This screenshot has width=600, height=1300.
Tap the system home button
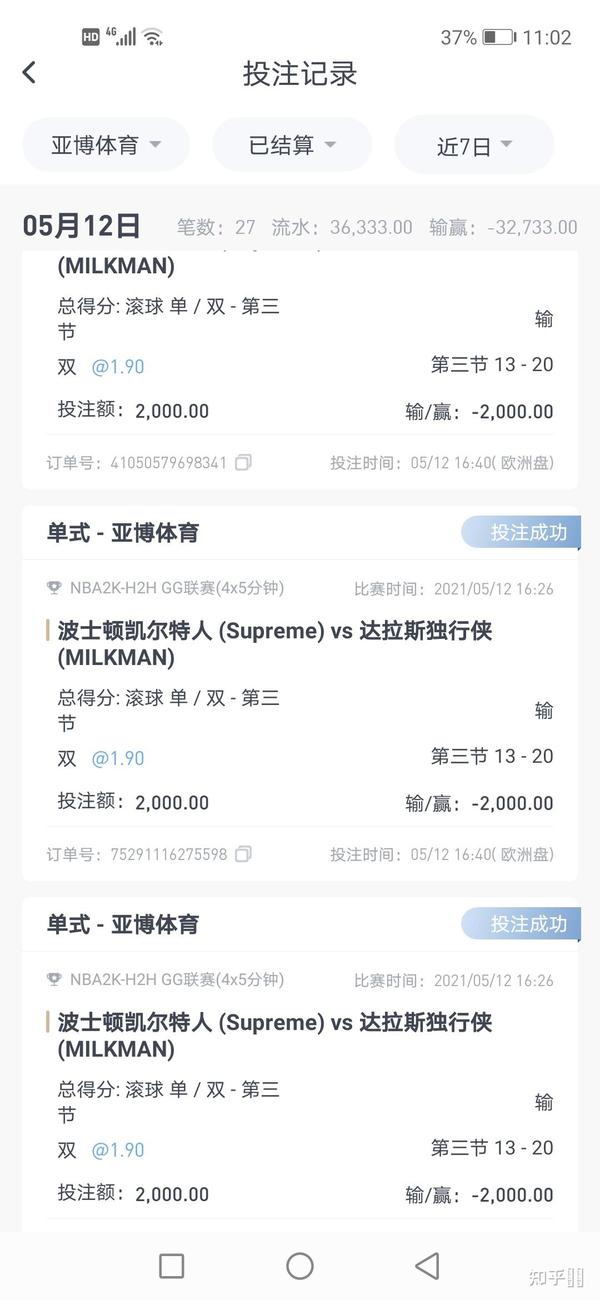300,1266
